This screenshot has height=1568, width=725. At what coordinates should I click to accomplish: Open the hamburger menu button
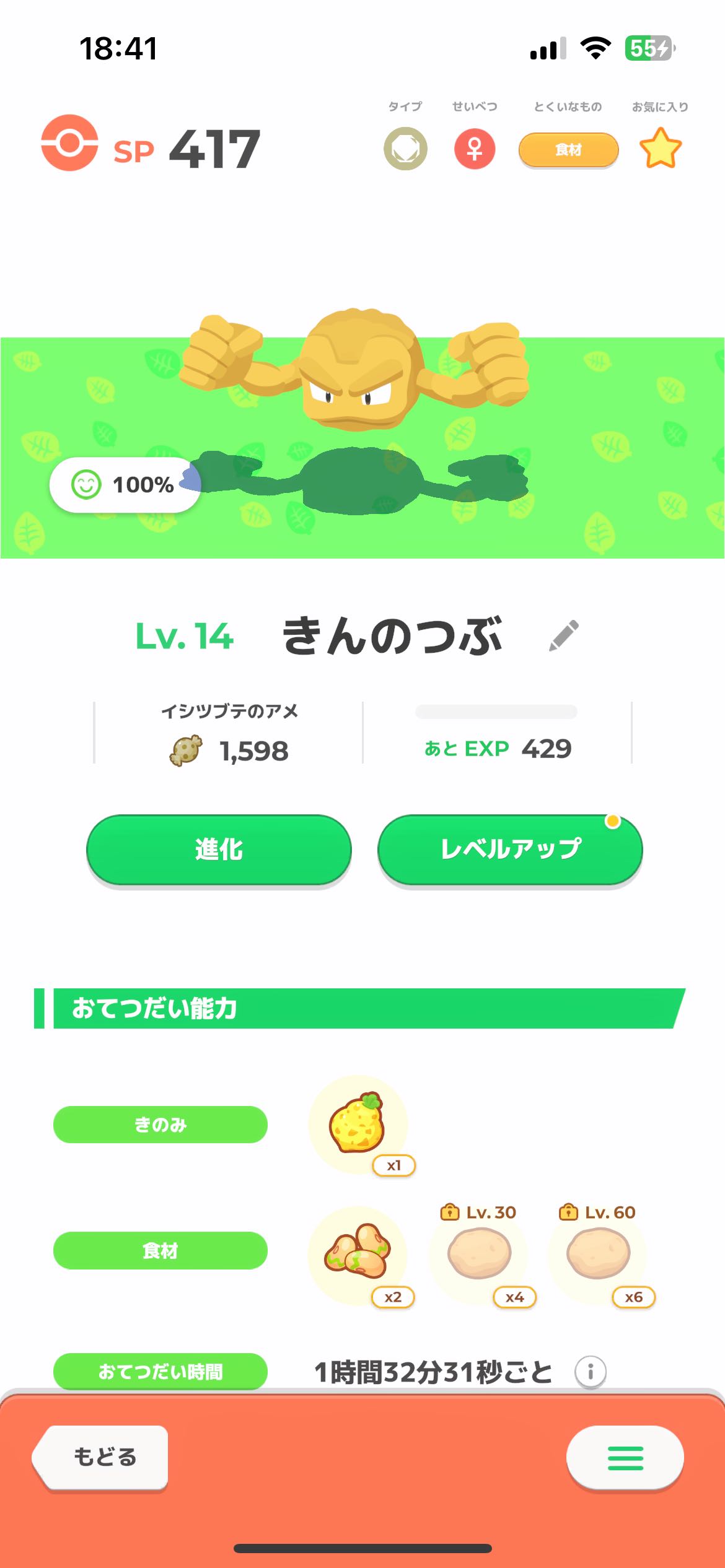(625, 1458)
